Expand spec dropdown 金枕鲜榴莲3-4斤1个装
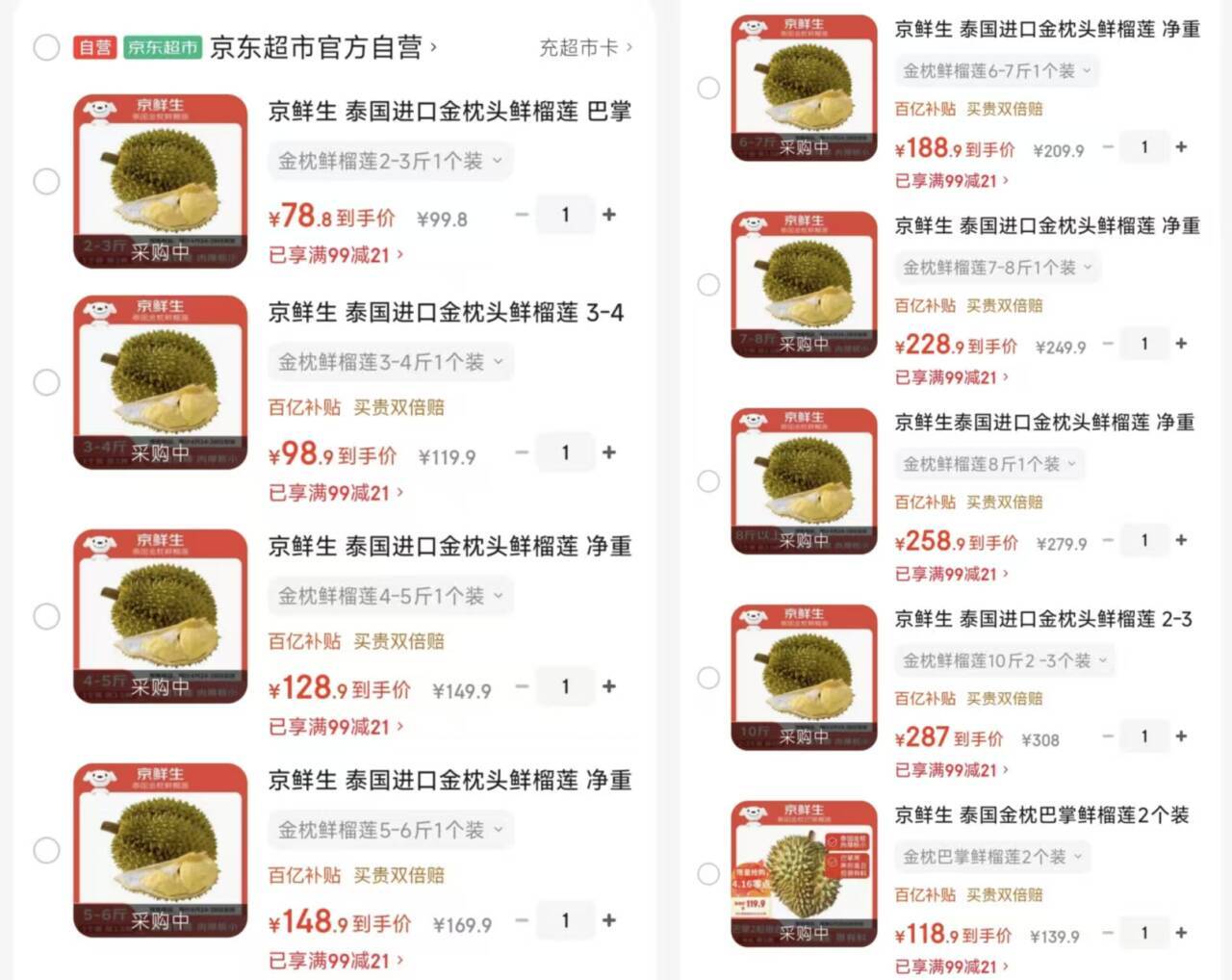Viewport: 1232px width, 980px height. pyautogui.click(x=390, y=362)
